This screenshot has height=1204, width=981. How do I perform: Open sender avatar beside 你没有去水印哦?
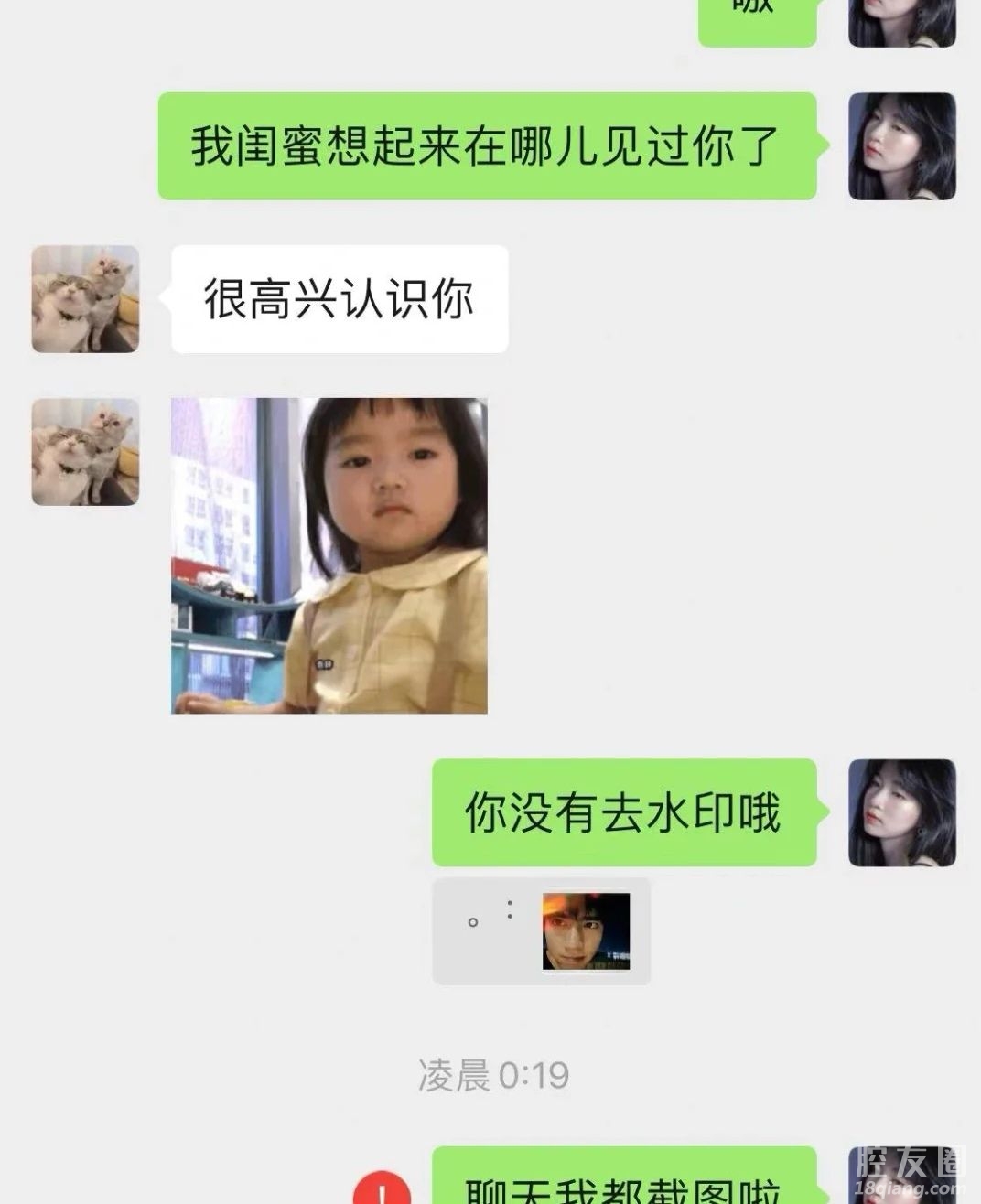(901, 812)
